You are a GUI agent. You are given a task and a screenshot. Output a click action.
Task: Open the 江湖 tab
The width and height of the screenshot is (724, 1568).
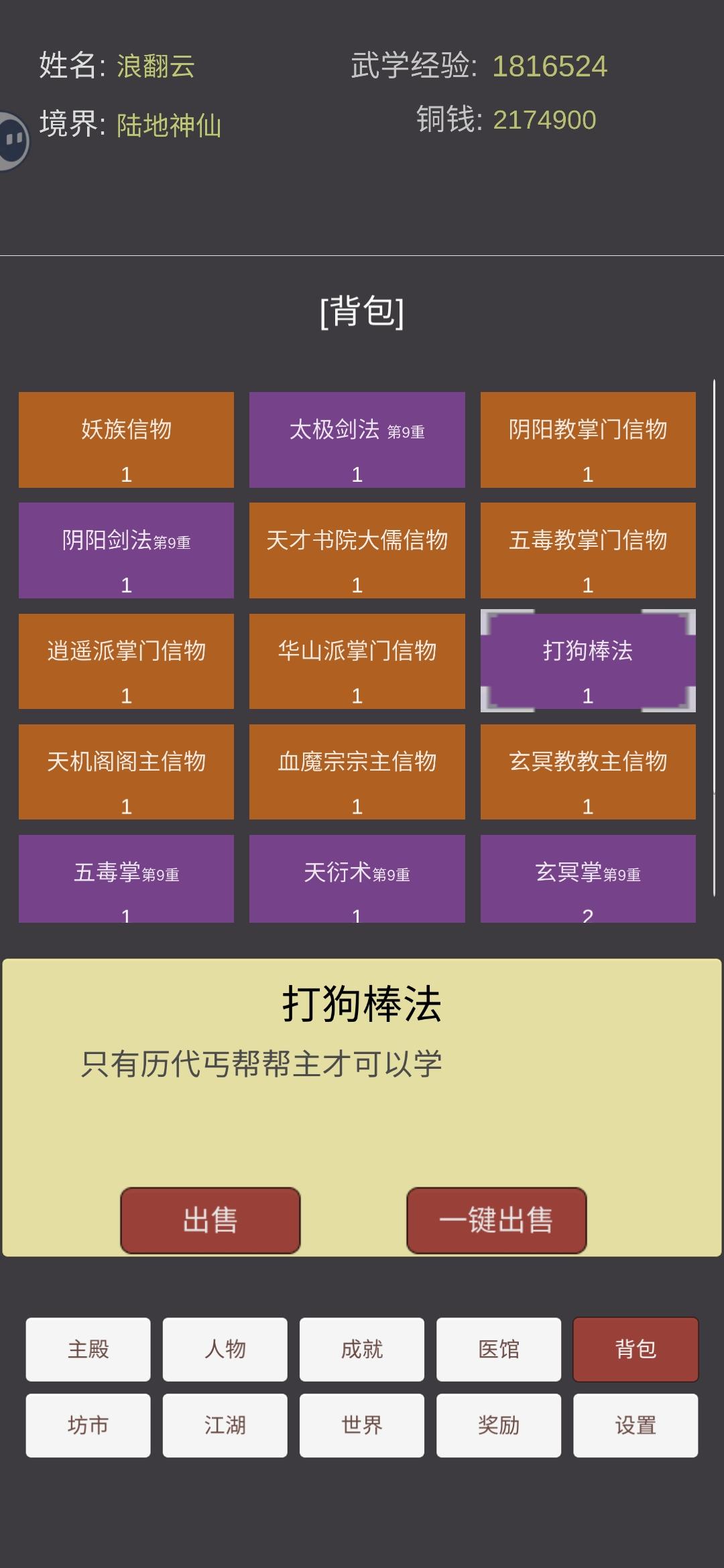tap(225, 1425)
